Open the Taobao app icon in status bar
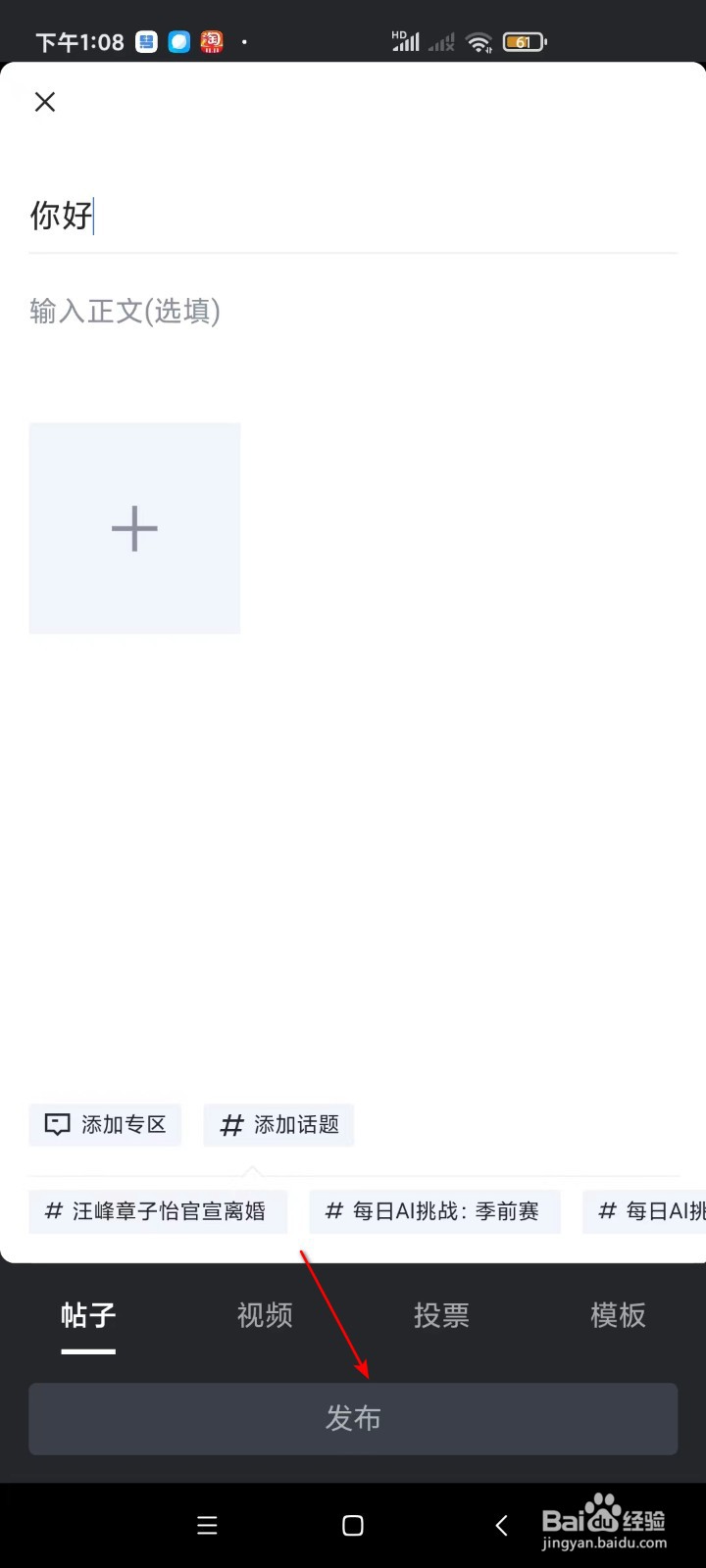The image size is (706, 1568). click(212, 41)
